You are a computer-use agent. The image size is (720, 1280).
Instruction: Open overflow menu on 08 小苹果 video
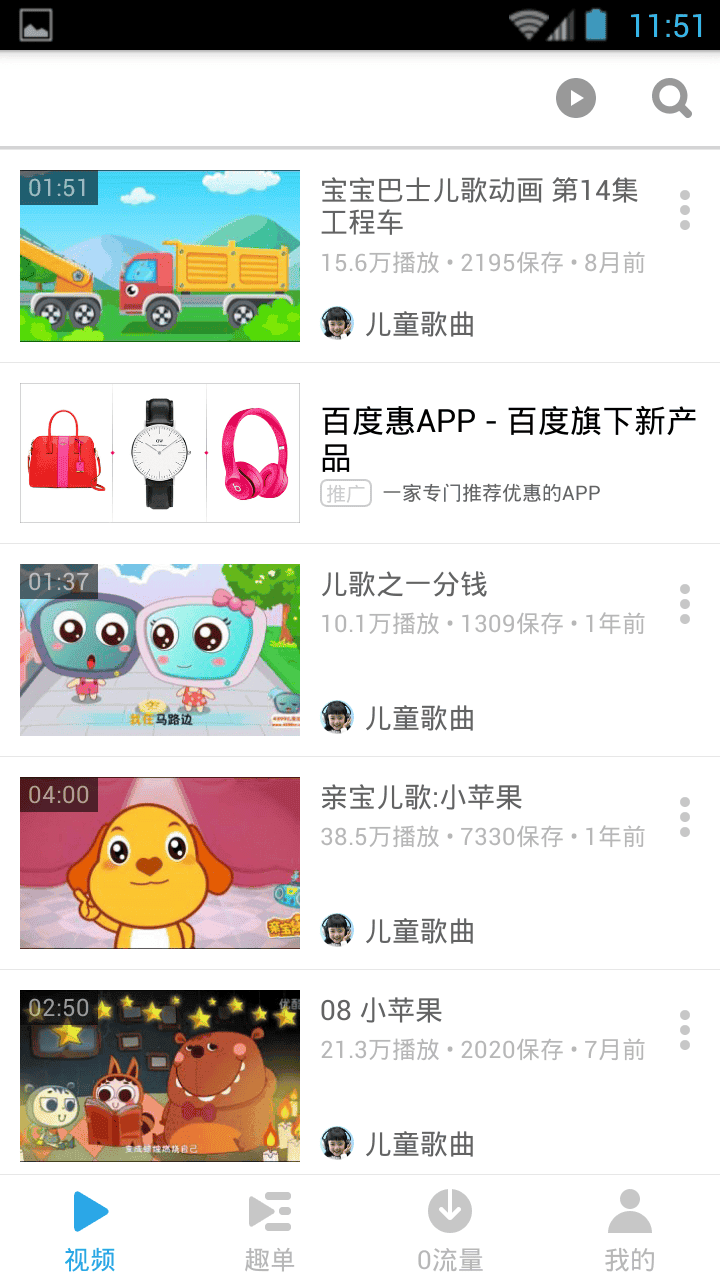684,1029
